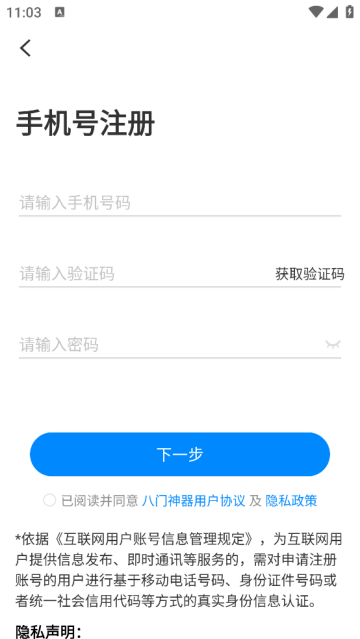This screenshot has width=360, height=639.
Task: Tap the 下一步 button
Action: click(x=180, y=454)
